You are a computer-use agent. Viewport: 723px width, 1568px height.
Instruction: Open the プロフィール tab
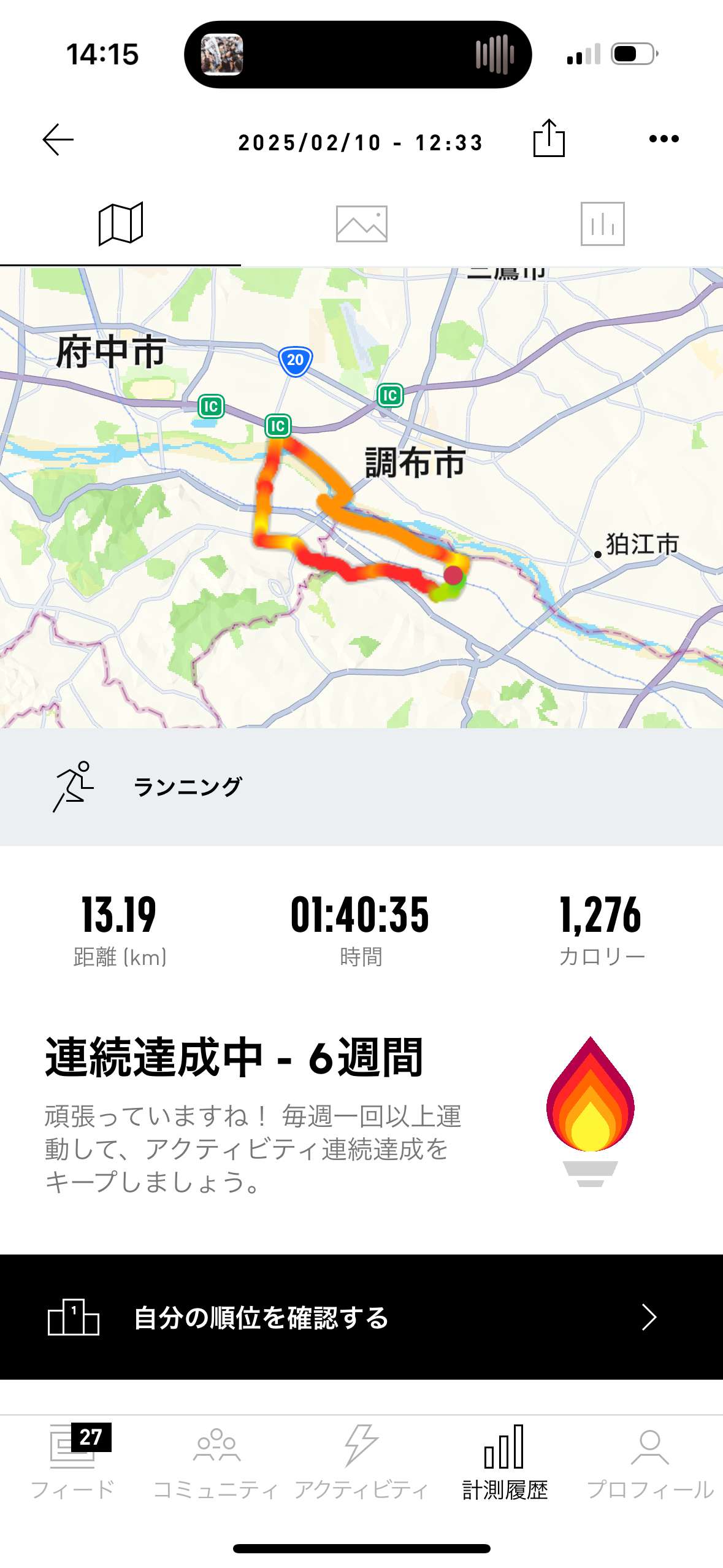(x=650, y=1461)
